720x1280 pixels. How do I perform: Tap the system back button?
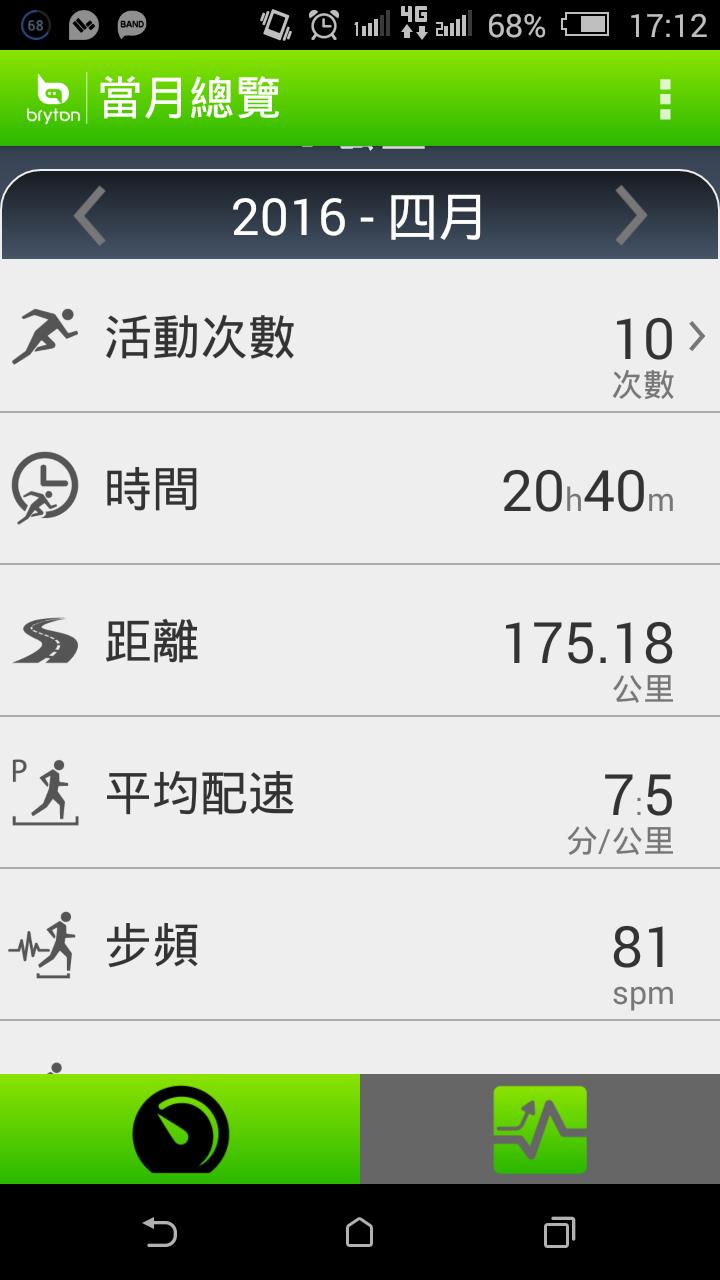coord(160,1233)
